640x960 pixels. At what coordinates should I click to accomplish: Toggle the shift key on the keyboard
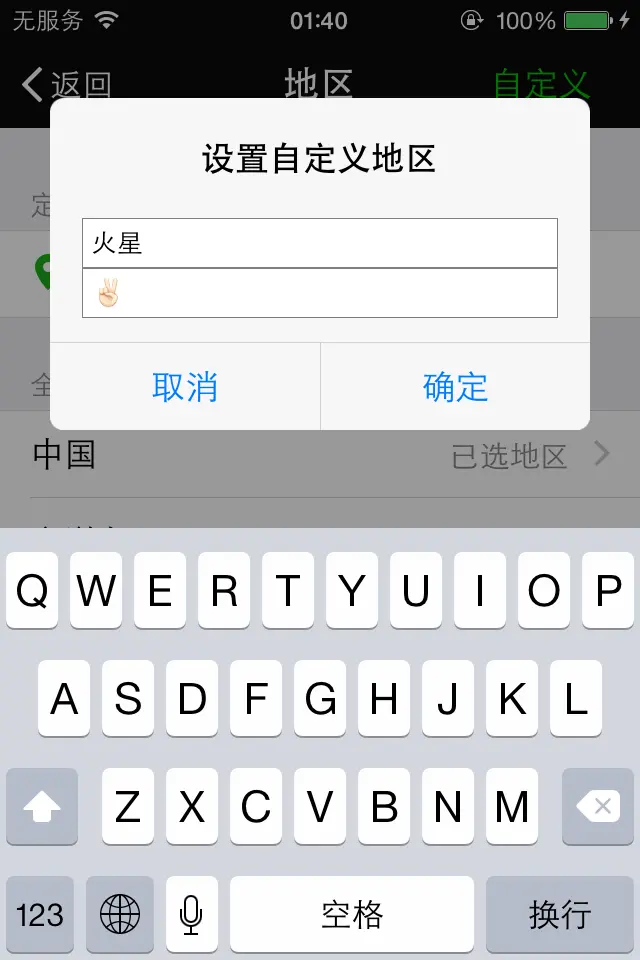click(x=41, y=807)
